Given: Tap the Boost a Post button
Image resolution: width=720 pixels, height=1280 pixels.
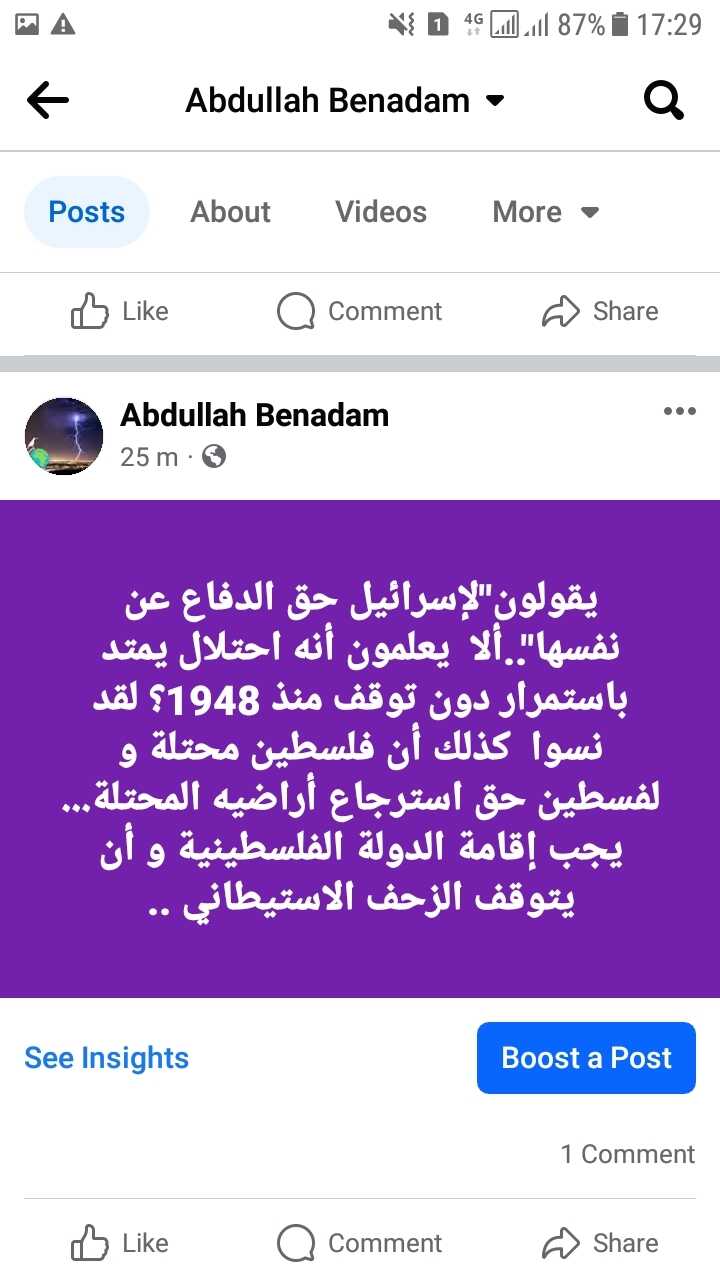Looking at the screenshot, I should pyautogui.click(x=586, y=1058).
